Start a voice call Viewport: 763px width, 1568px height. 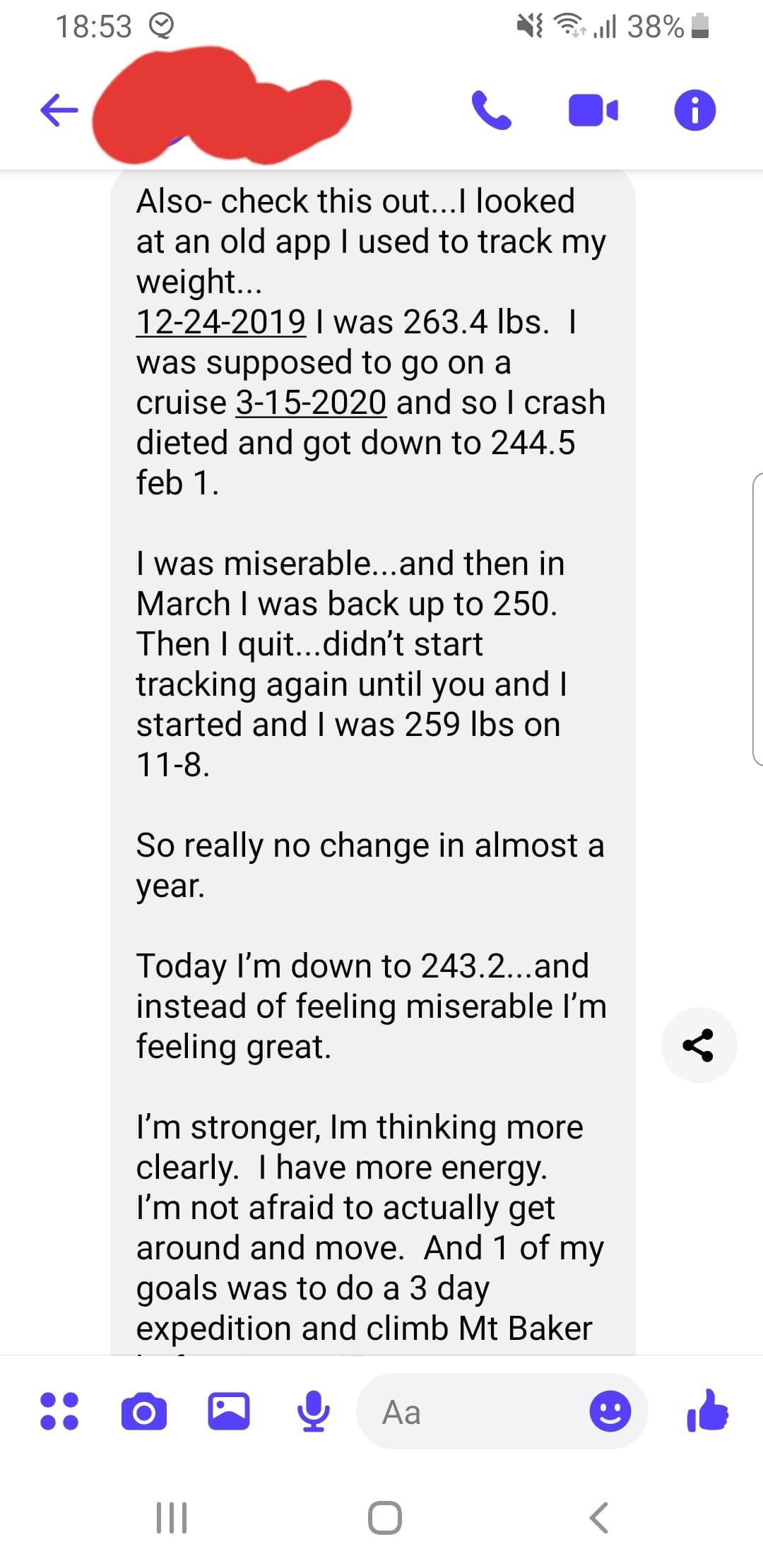click(491, 110)
